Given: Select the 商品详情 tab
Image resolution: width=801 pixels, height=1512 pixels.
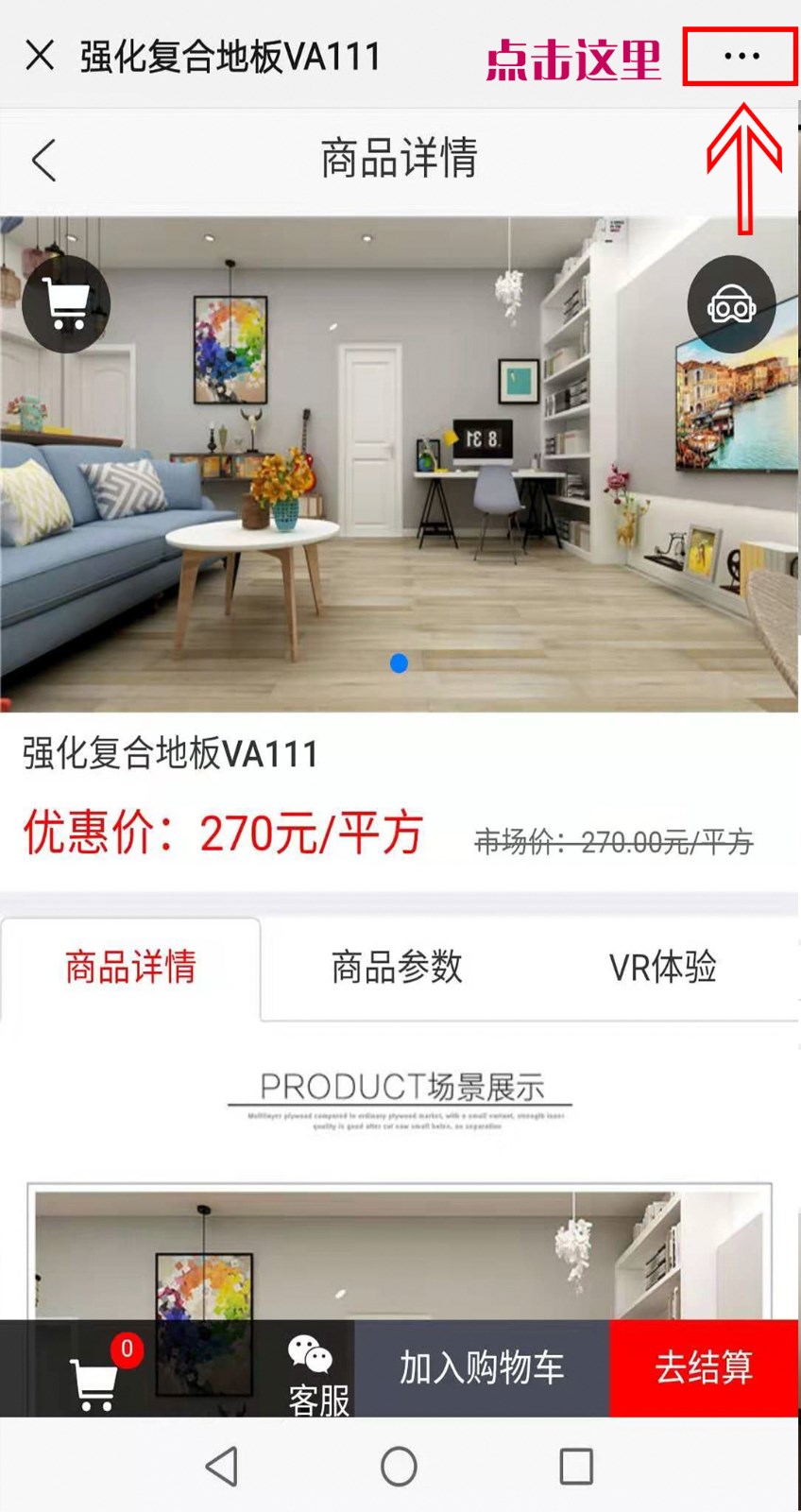Looking at the screenshot, I should (130, 968).
